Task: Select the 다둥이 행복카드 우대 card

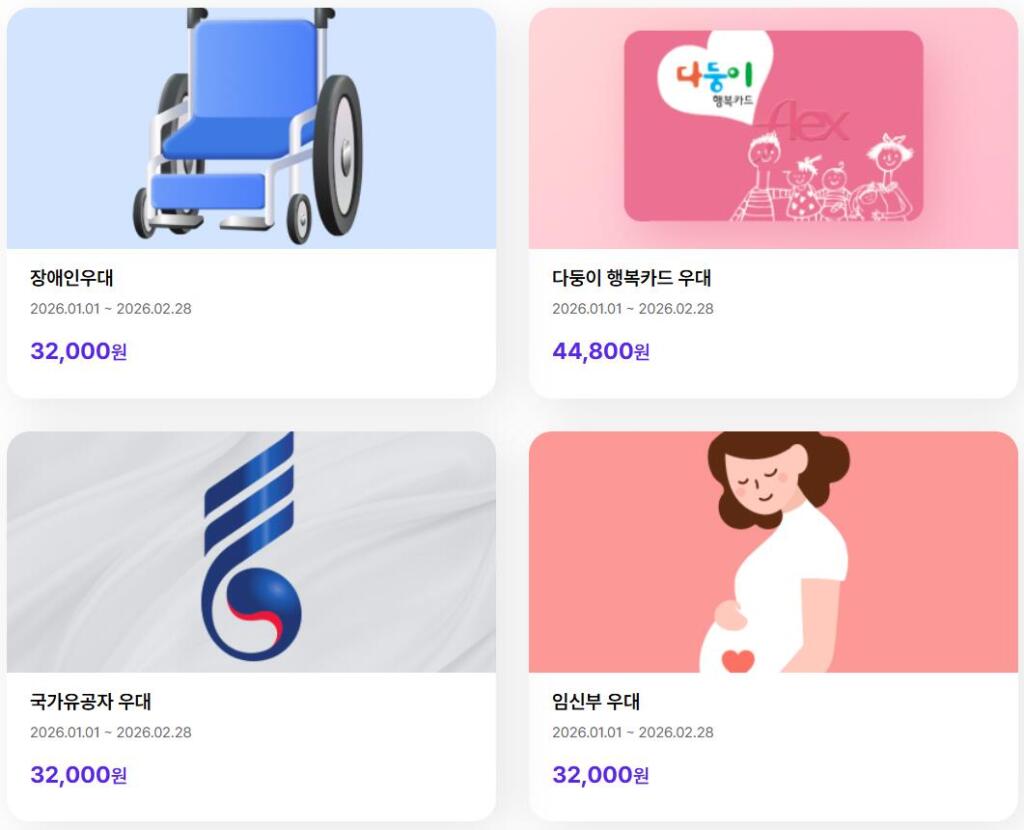Action: coord(773,203)
